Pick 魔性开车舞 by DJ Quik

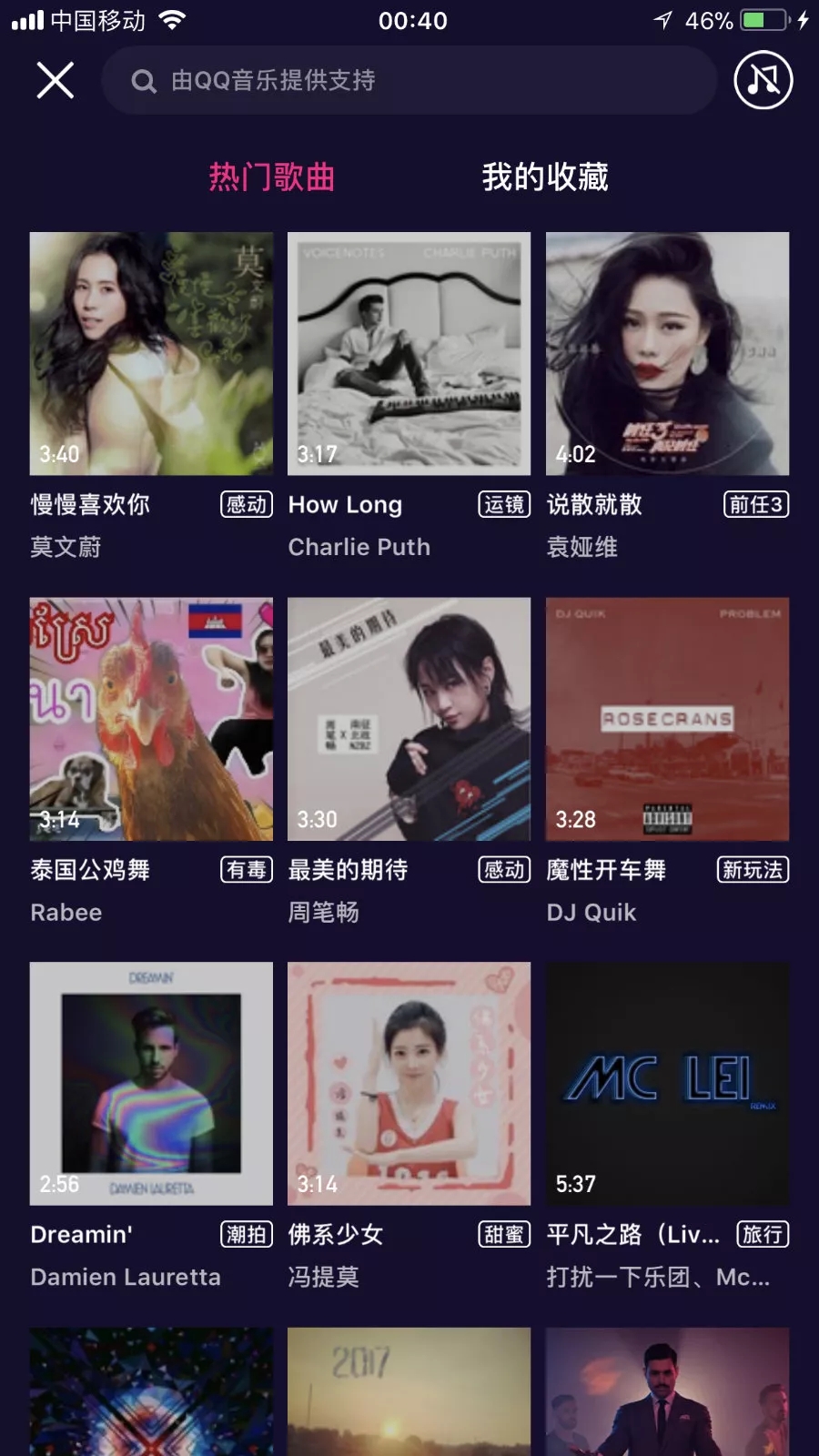click(667, 719)
